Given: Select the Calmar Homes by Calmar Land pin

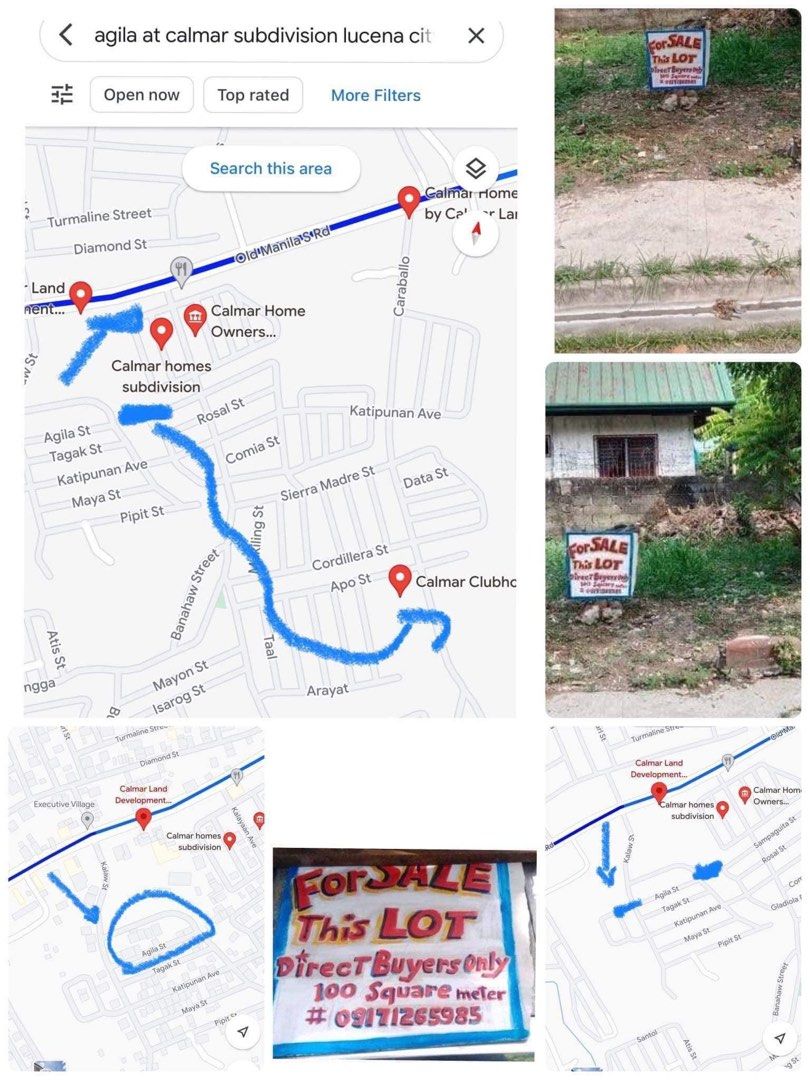Looking at the screenshot, I should tap(409, 201).
